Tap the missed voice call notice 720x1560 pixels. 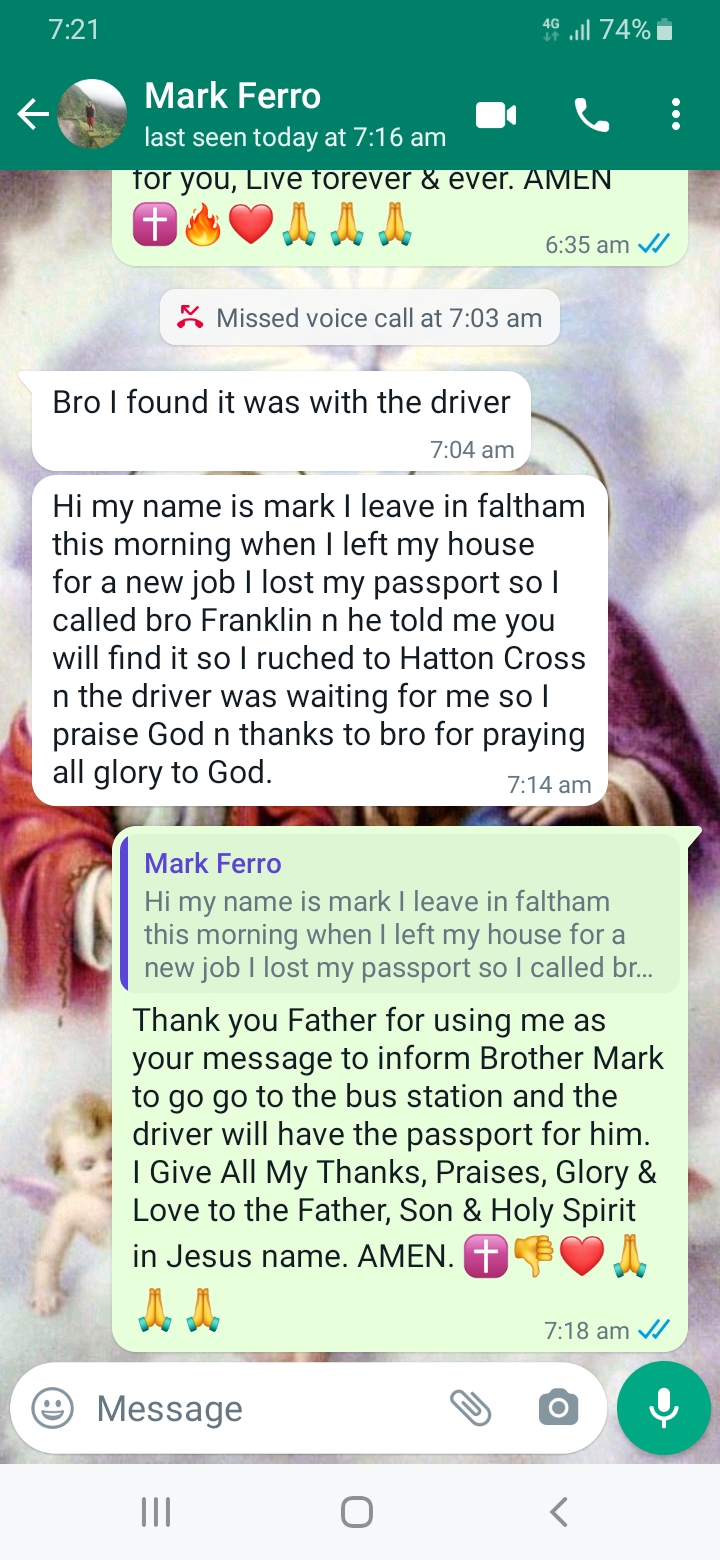(360, 318)
